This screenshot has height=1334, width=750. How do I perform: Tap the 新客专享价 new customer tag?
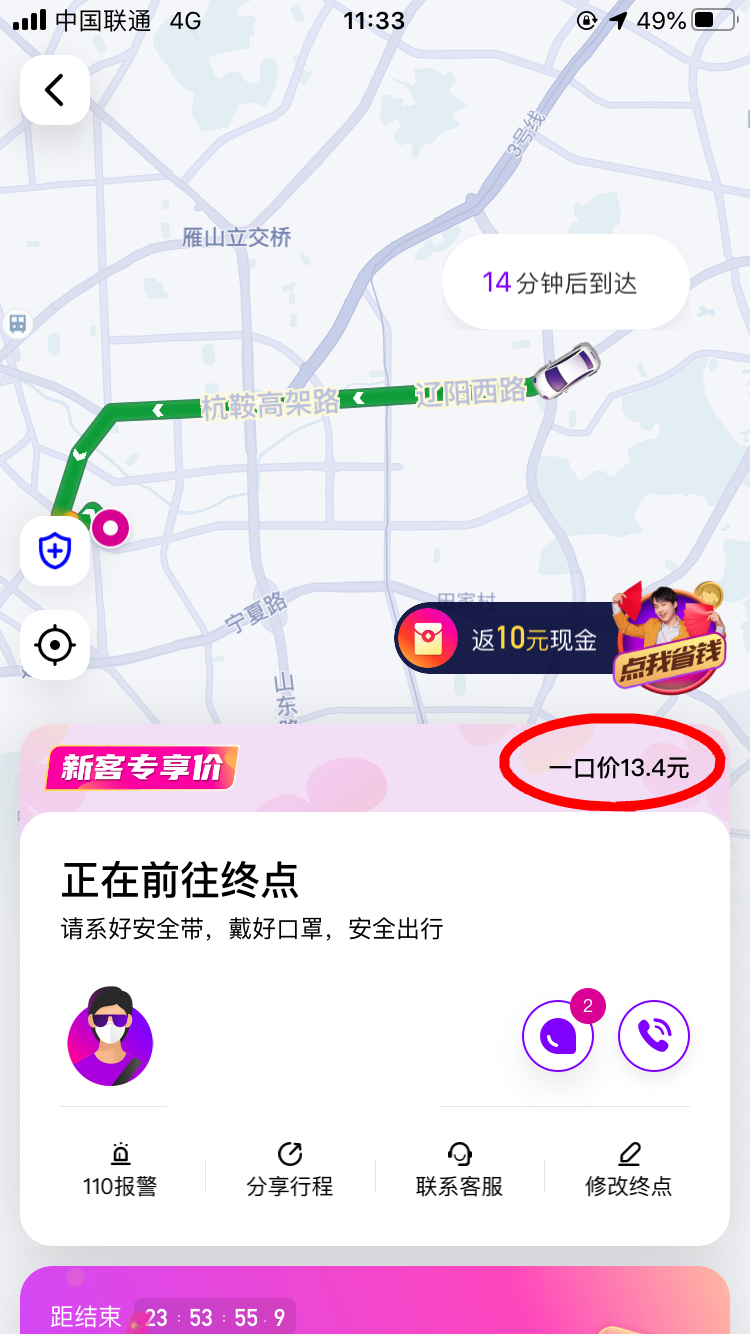[139, 770]
